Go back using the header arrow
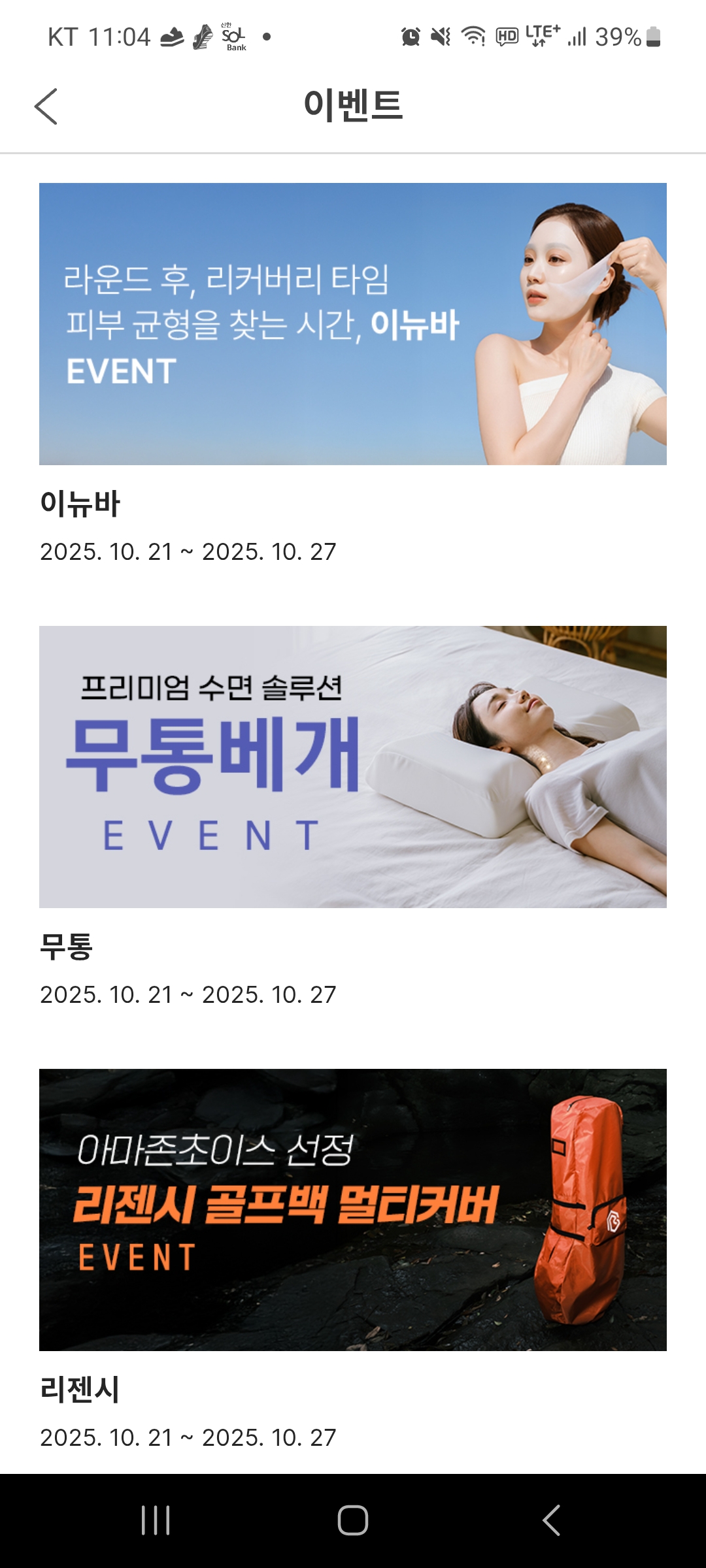The height and width of the screenshot is (1568, 706). click(46, 106)
